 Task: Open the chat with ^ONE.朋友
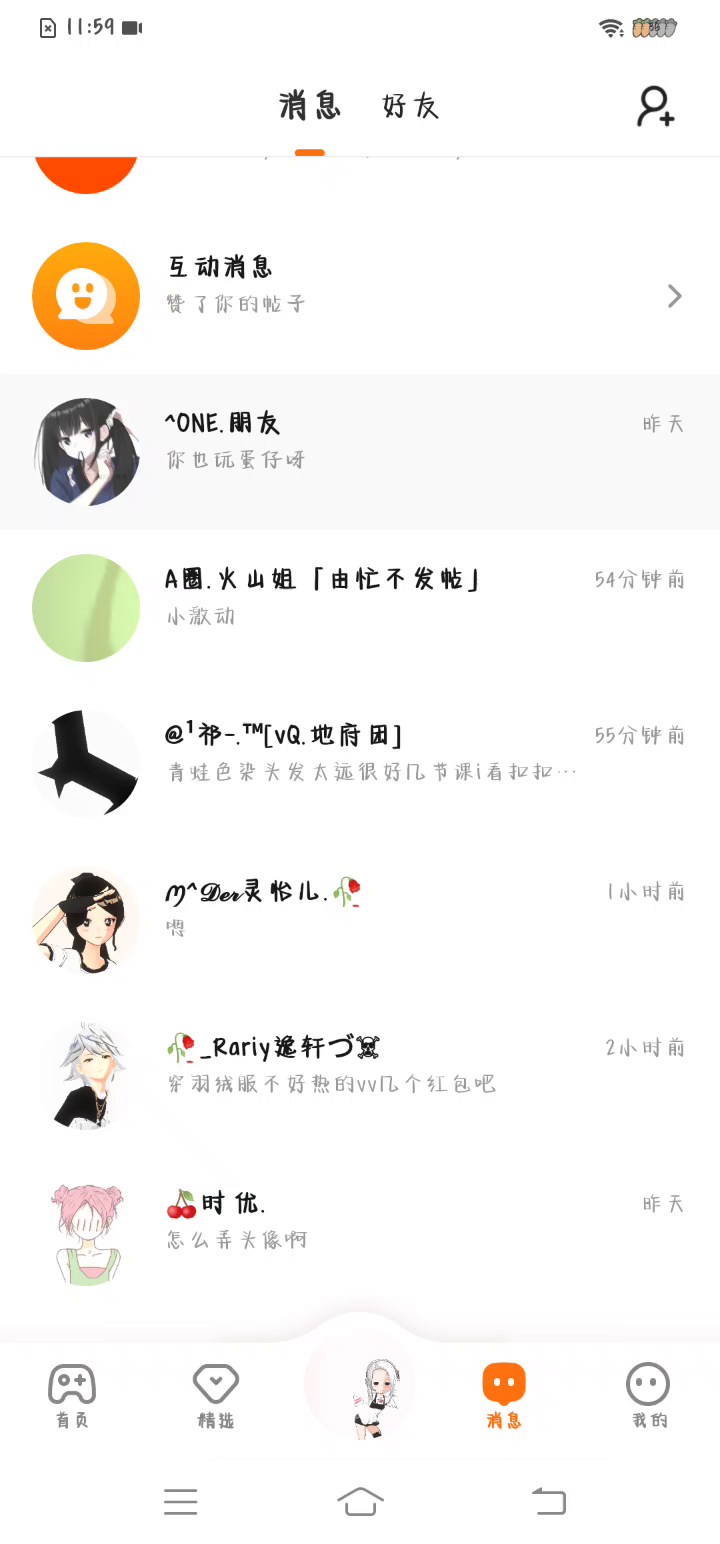pyautogui.click(x=360, y=452)
